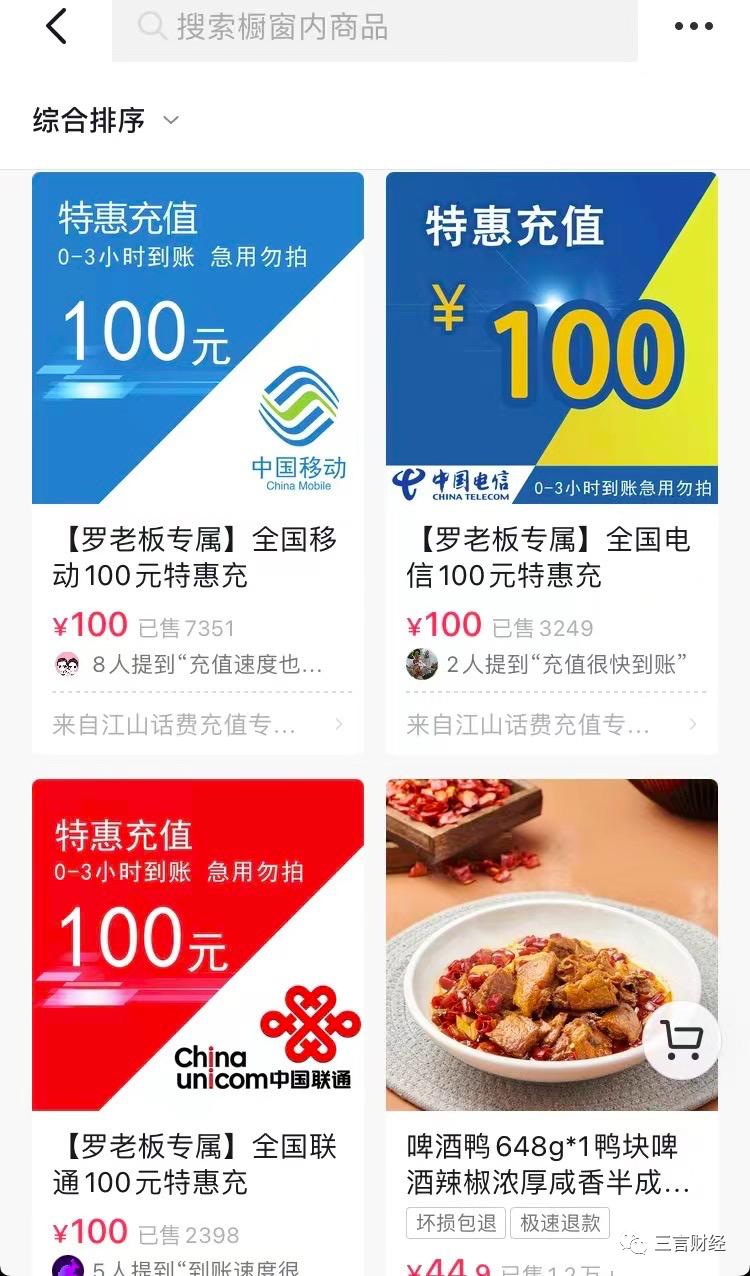Tap the reviewer avatar on the China Mobile card

pos(67,665)
